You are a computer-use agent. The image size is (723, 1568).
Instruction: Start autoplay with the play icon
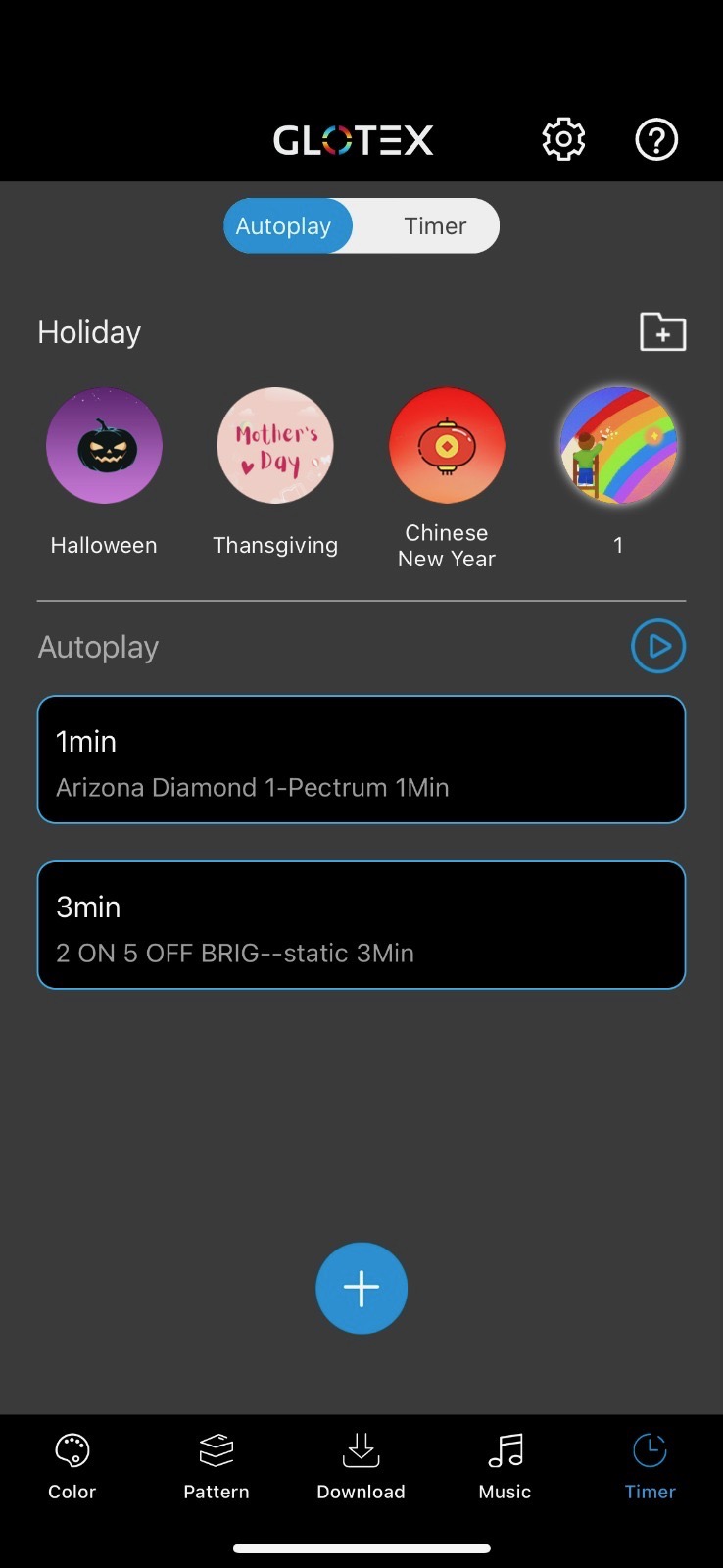tap(658, 646)
